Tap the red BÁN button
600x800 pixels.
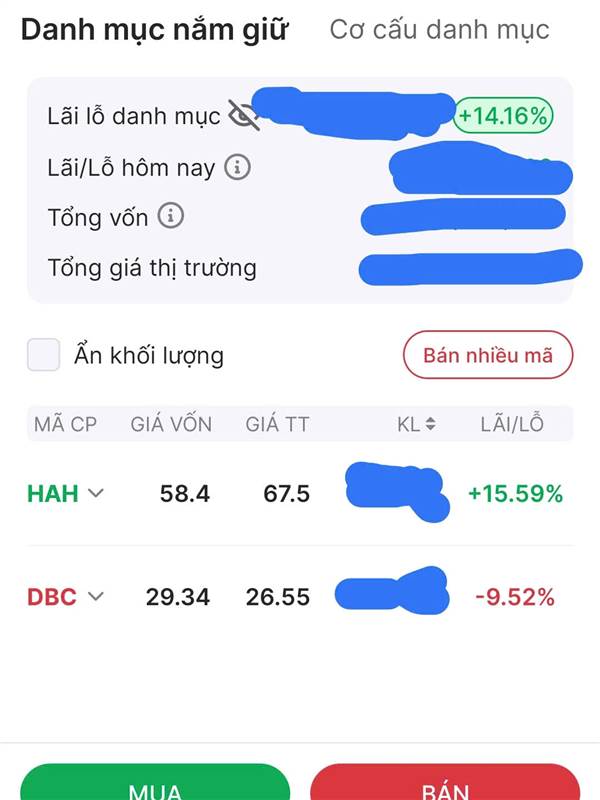click(x=445, y=784)
